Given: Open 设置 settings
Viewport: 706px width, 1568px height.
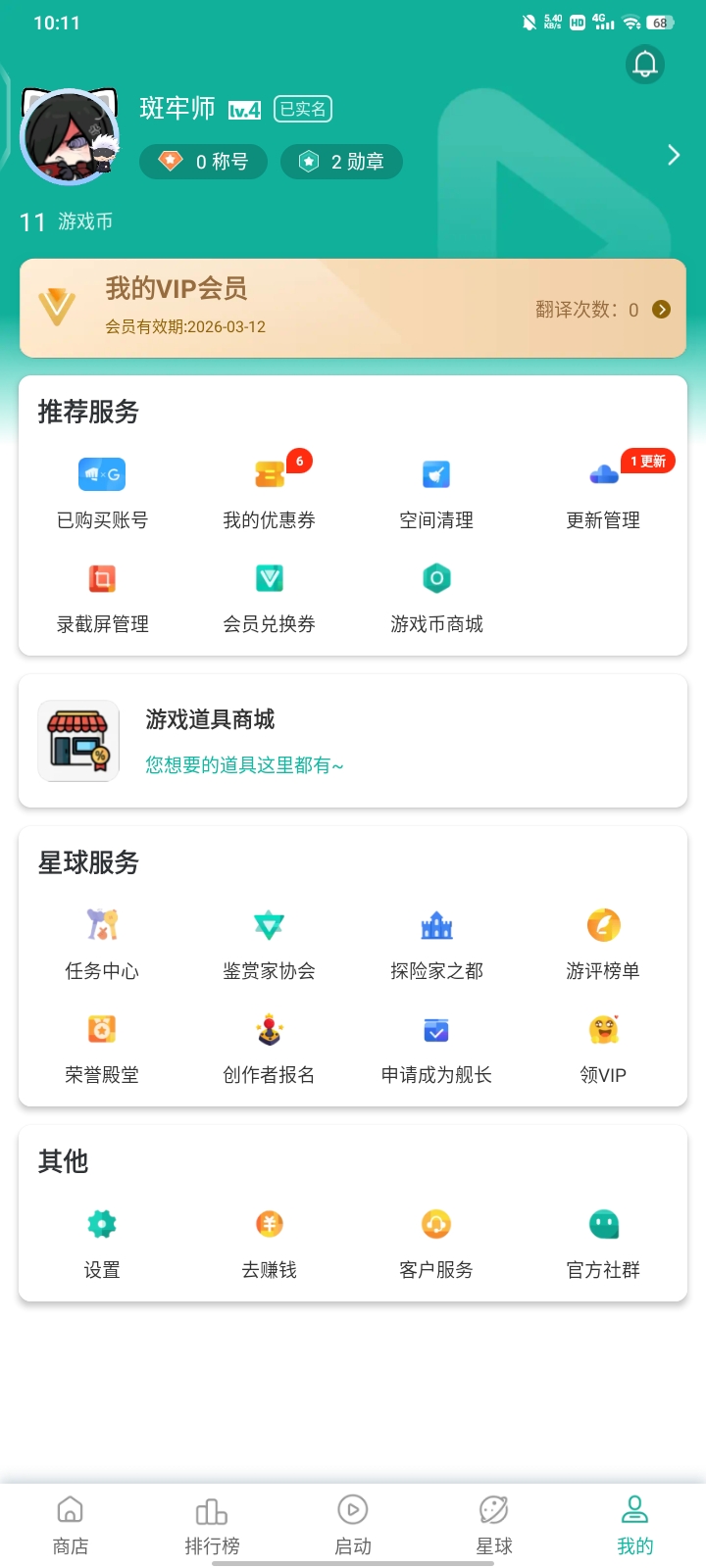Looking at the screenshot, I should coord(102,1243).
